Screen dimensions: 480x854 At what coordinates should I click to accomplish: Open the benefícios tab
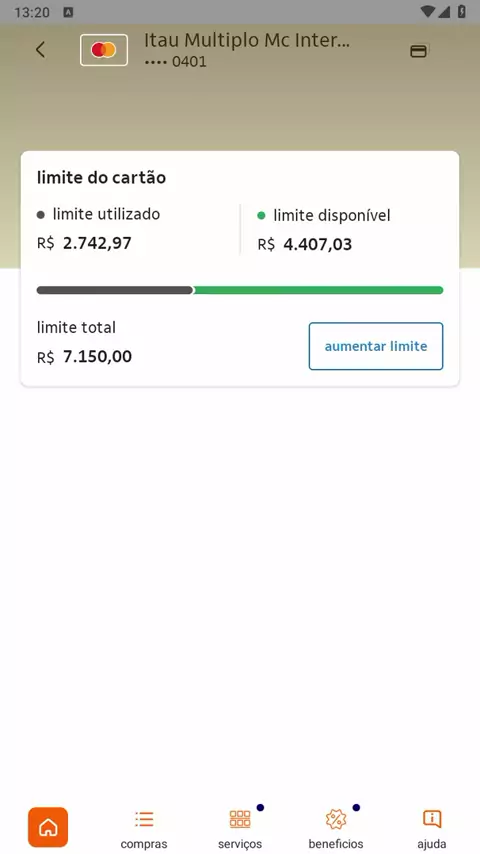tap(336, 829)
